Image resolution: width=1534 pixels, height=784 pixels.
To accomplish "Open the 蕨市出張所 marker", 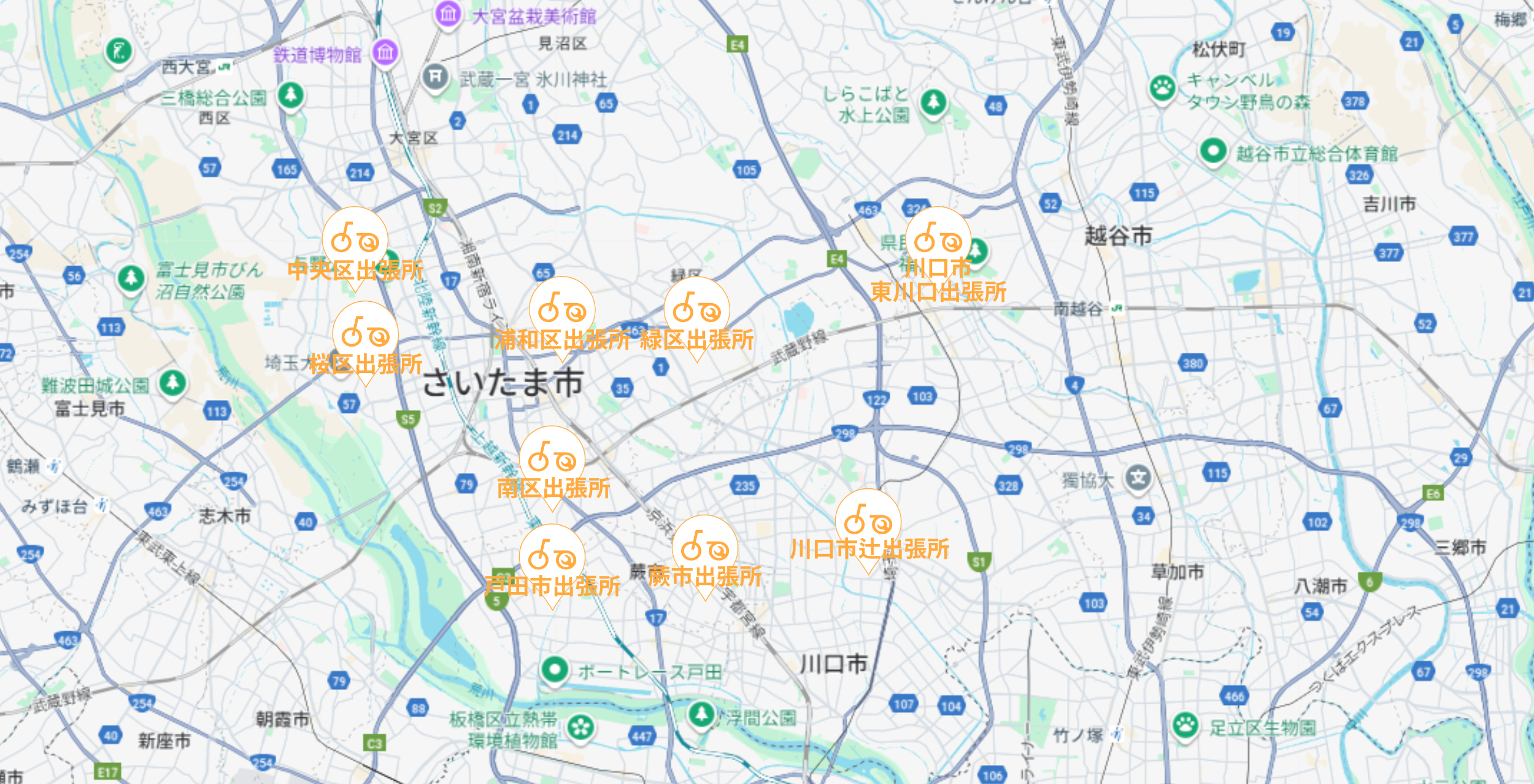I will (704, 548).
